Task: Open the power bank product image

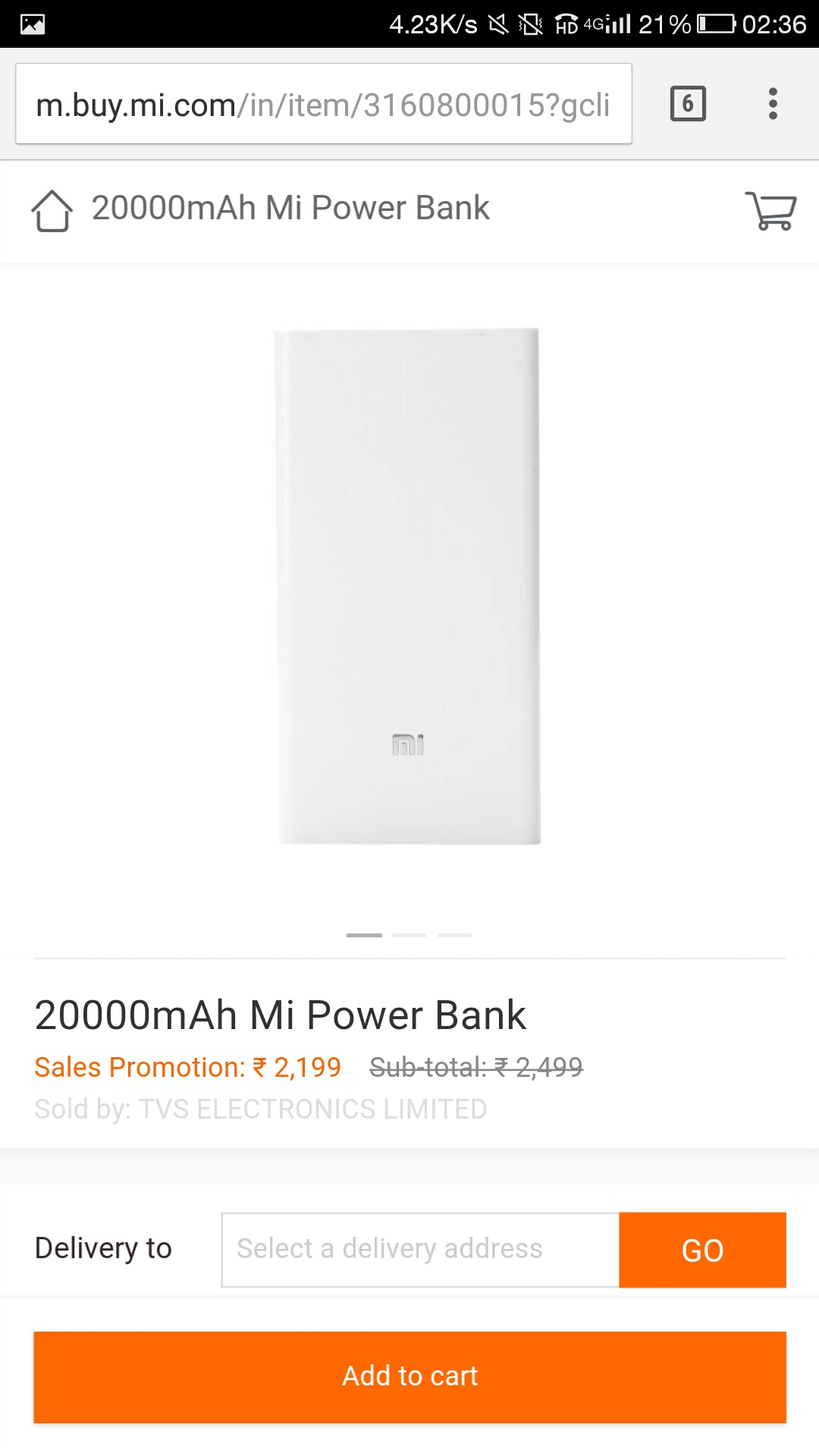Action: (x=408, y=585)
